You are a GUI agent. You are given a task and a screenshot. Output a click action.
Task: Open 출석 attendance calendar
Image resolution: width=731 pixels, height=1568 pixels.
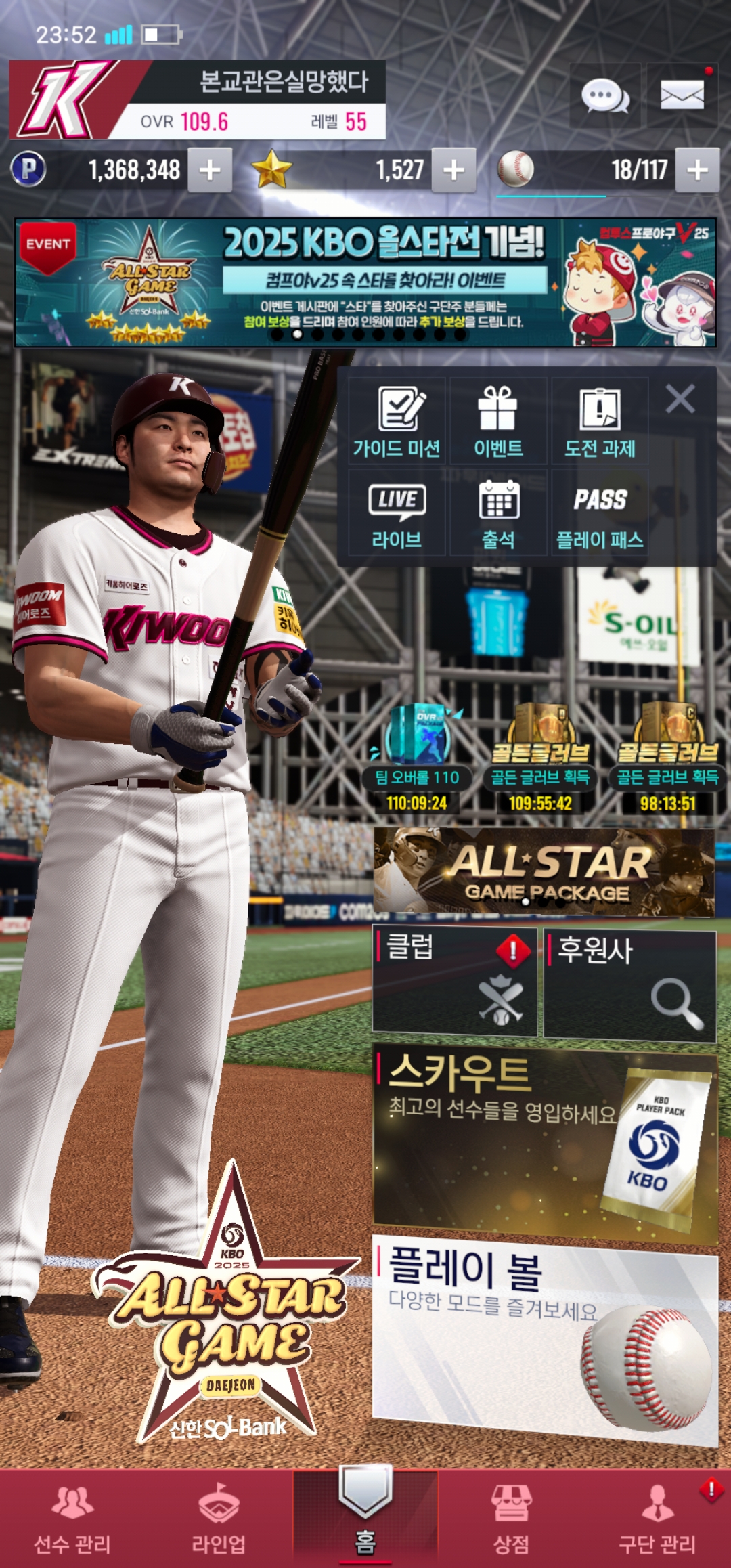tap(498, 514)
